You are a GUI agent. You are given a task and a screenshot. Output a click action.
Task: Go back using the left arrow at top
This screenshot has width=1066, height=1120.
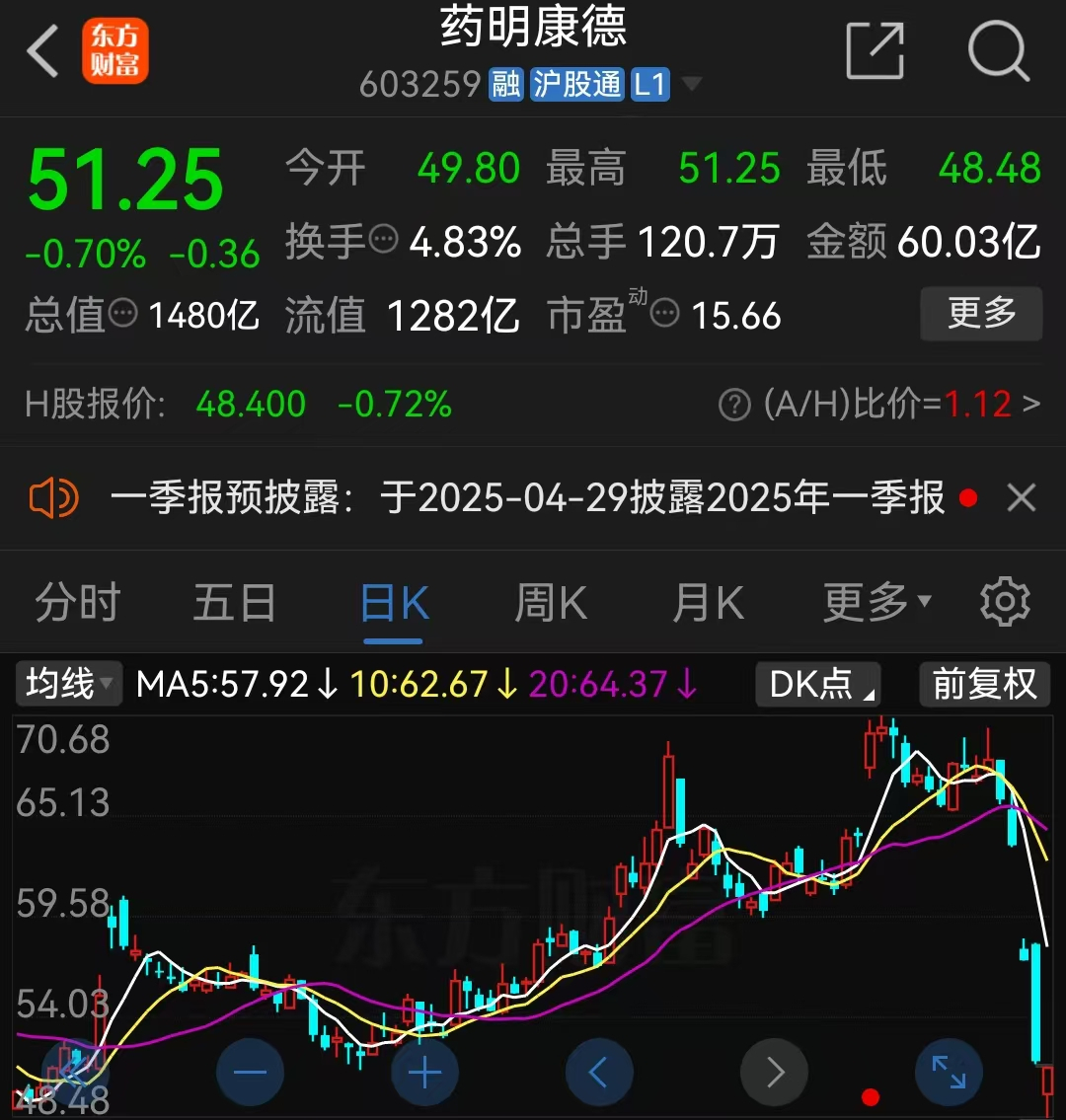(41, 51)
